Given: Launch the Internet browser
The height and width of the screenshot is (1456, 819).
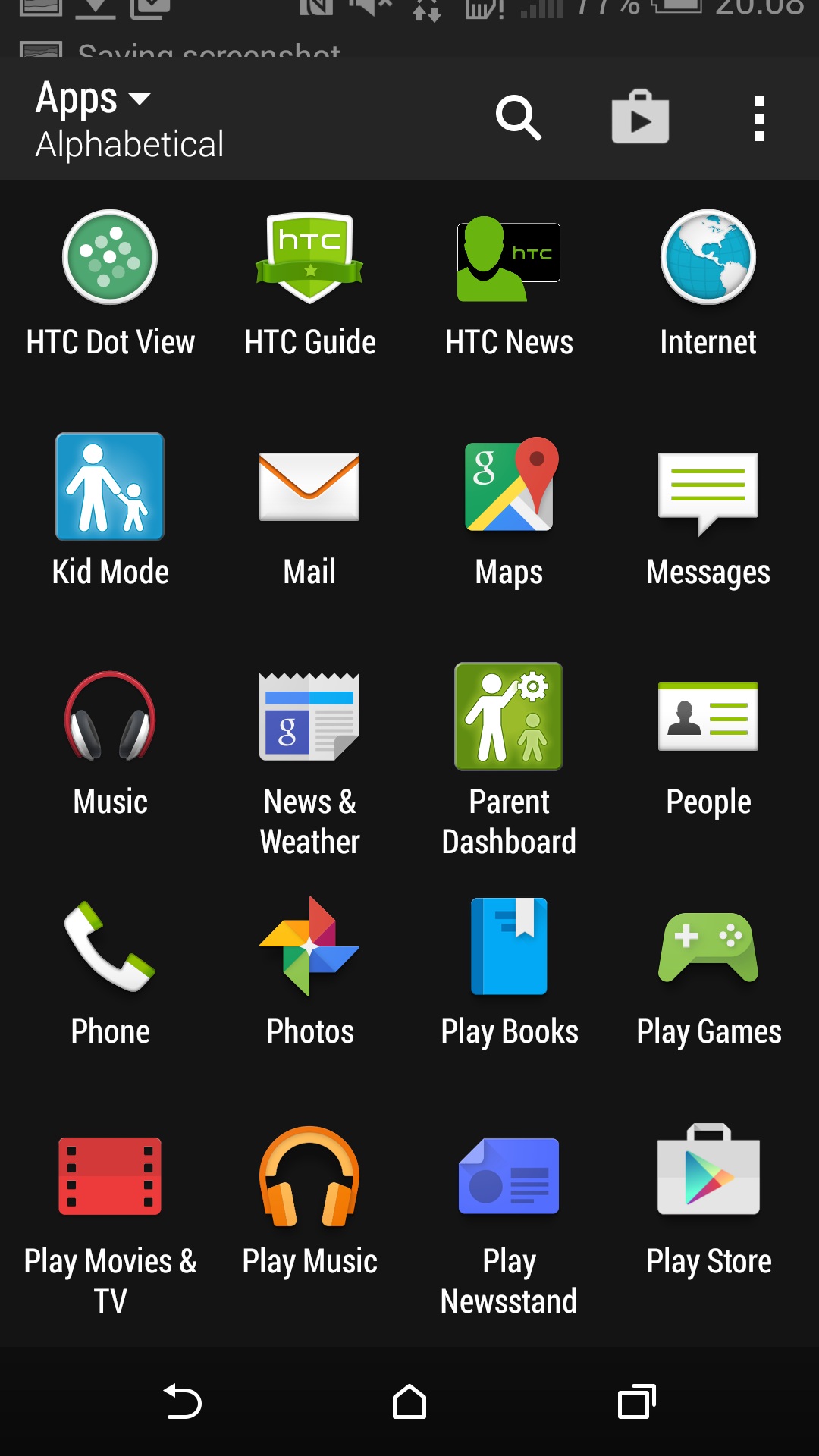Looking at the screenshot, I should coord(708,258).
